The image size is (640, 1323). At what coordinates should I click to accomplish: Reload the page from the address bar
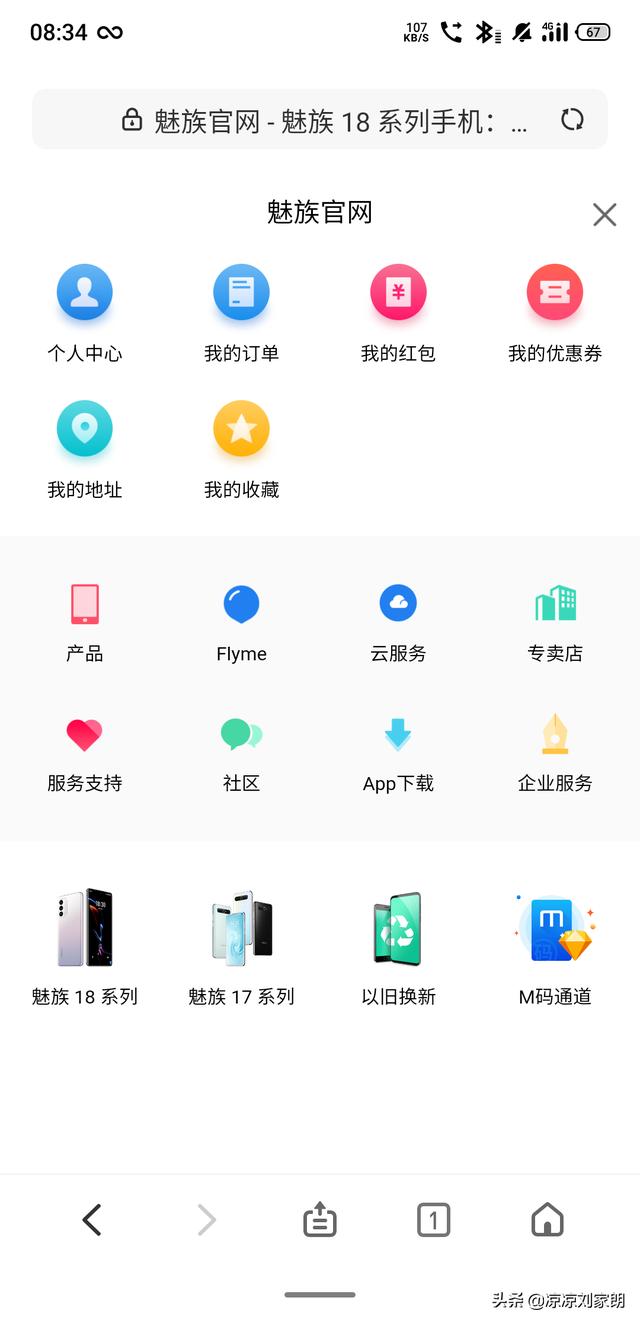[x=572, y=120]
